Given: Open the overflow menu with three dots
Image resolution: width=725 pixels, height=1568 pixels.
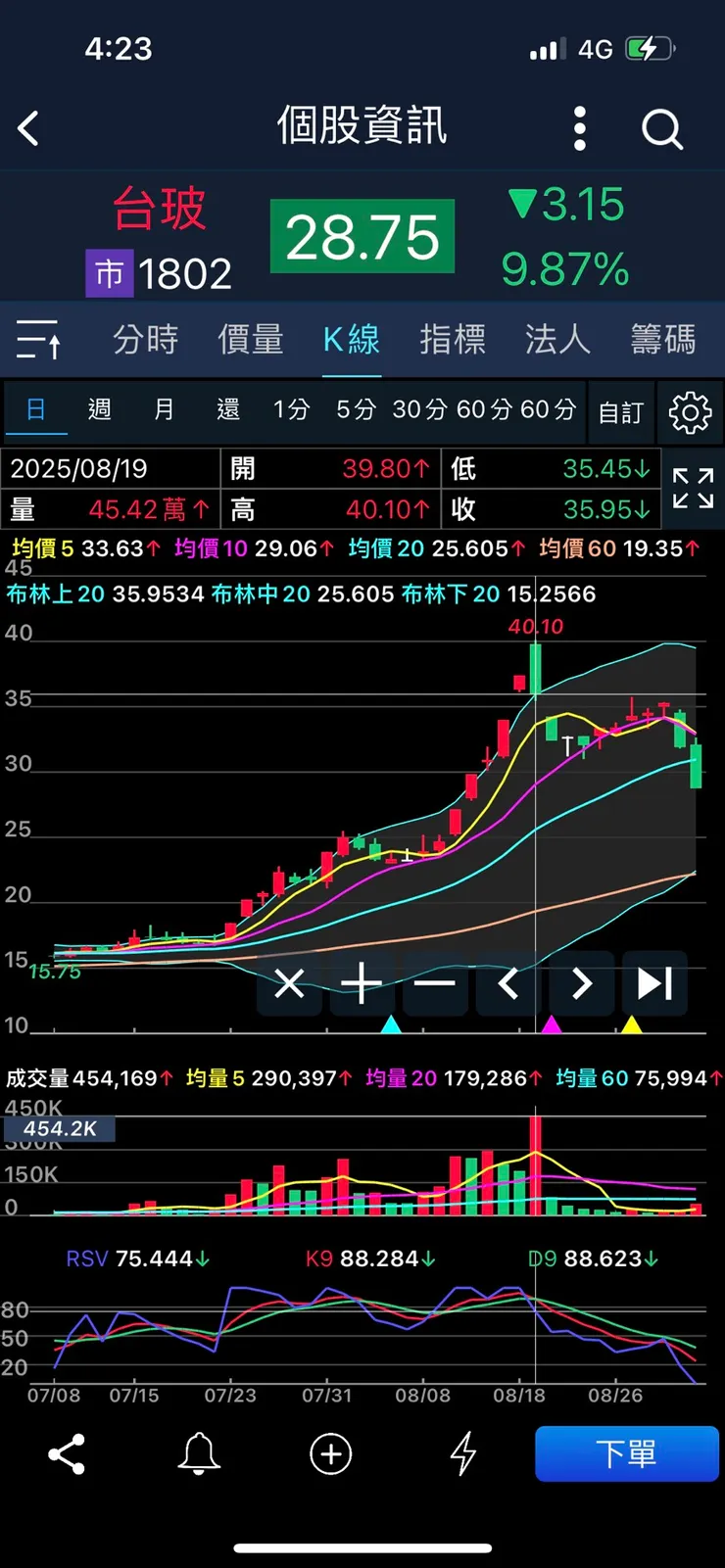Looking at the screenshot, I should (x=579, y=128).
